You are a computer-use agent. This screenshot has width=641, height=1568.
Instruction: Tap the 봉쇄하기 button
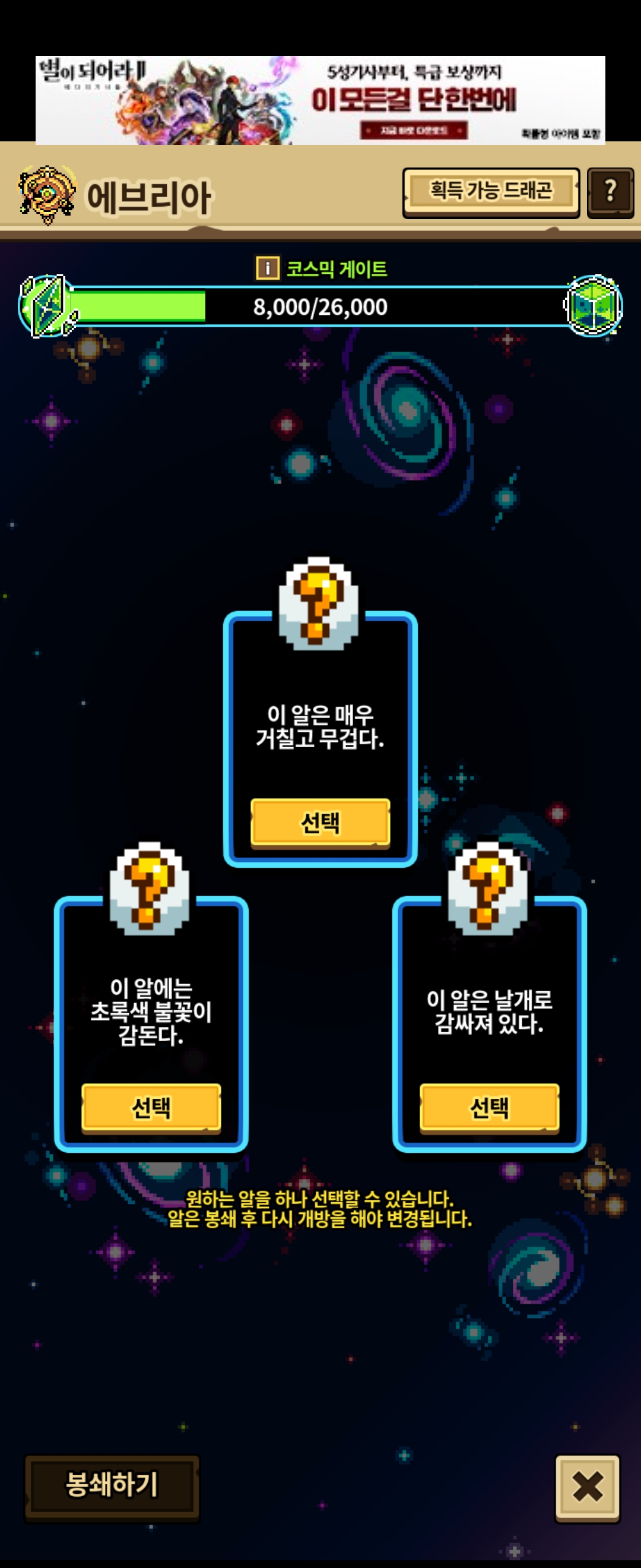click(112, 1485)
